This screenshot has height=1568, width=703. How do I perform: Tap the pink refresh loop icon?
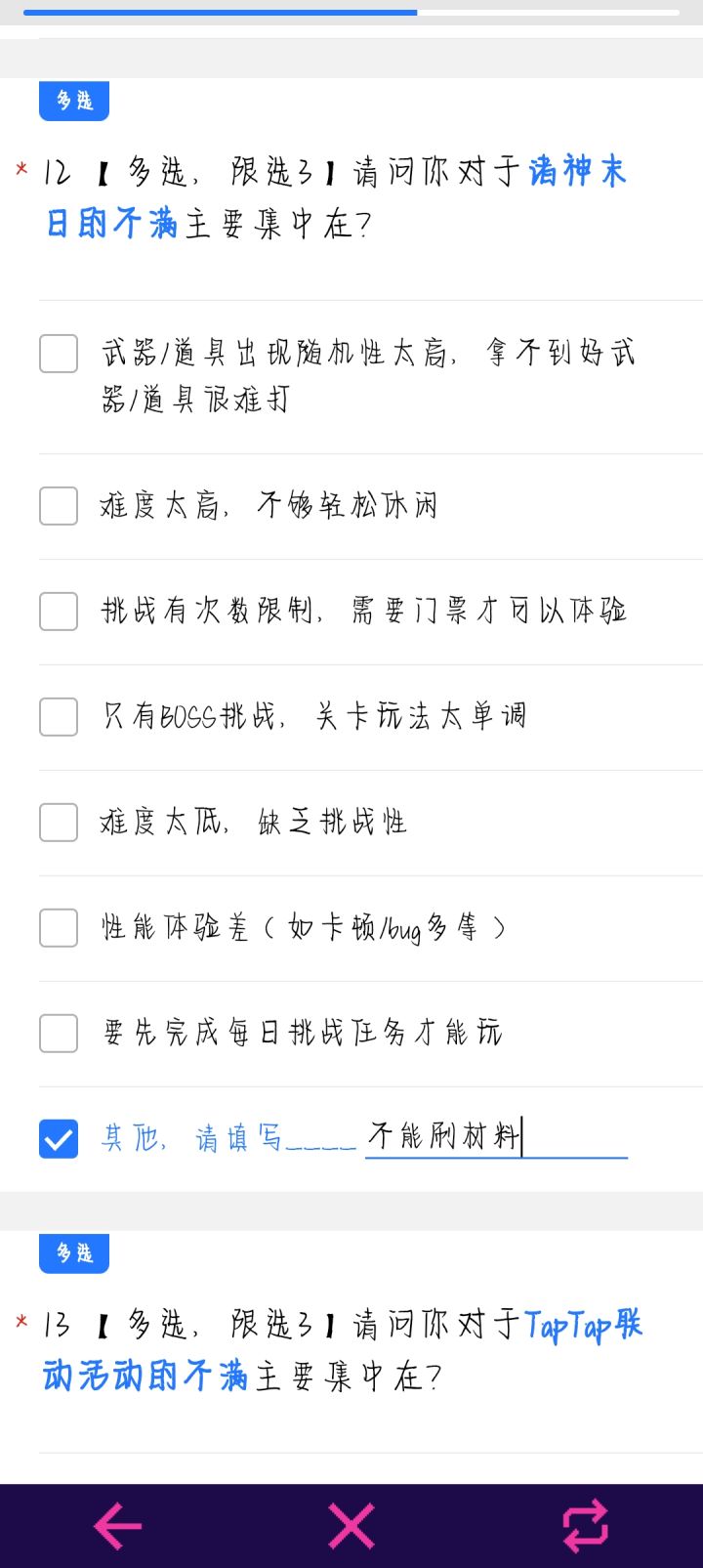pos(585,1525)
